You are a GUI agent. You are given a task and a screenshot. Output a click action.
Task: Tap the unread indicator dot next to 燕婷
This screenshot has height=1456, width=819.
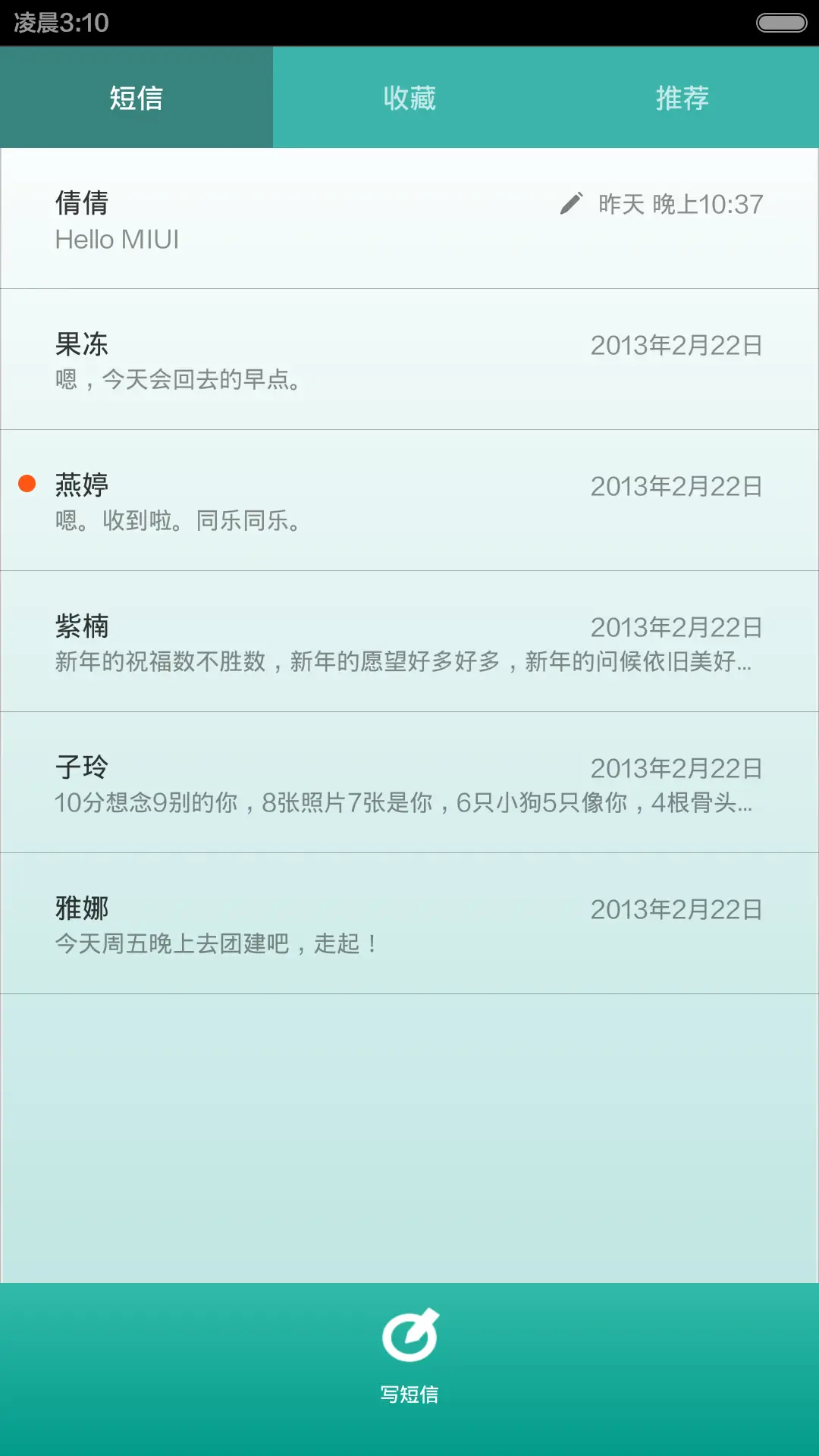point(27,482)
